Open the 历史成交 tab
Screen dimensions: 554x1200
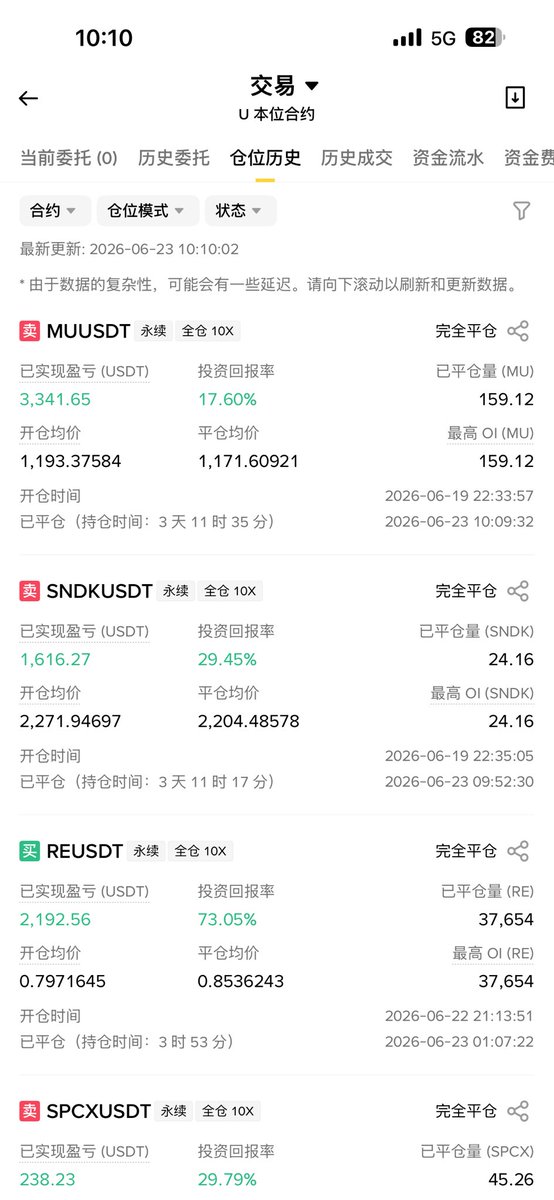pos(356,157)
